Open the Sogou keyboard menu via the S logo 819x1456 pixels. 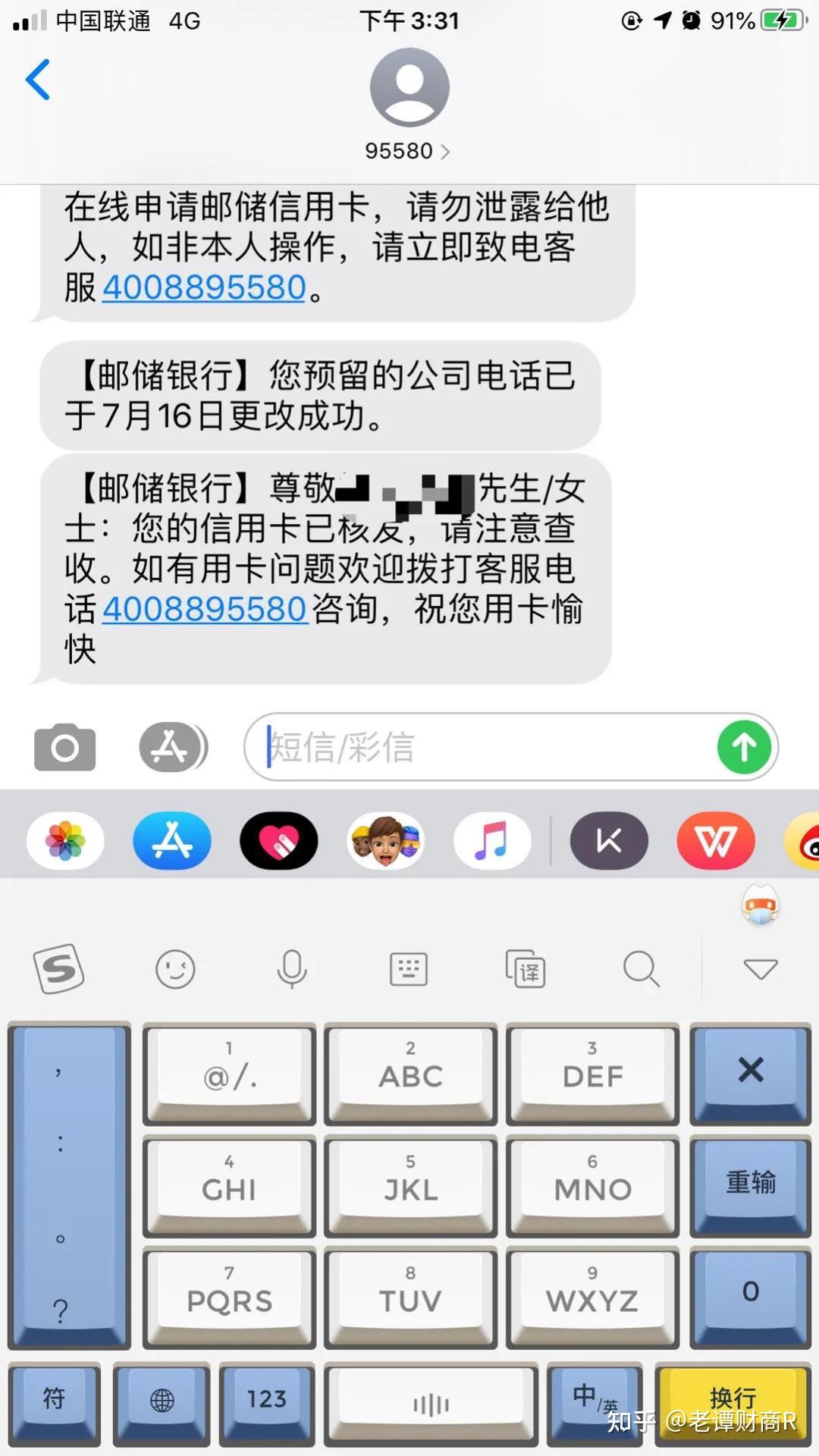click(x=59, y=968)
